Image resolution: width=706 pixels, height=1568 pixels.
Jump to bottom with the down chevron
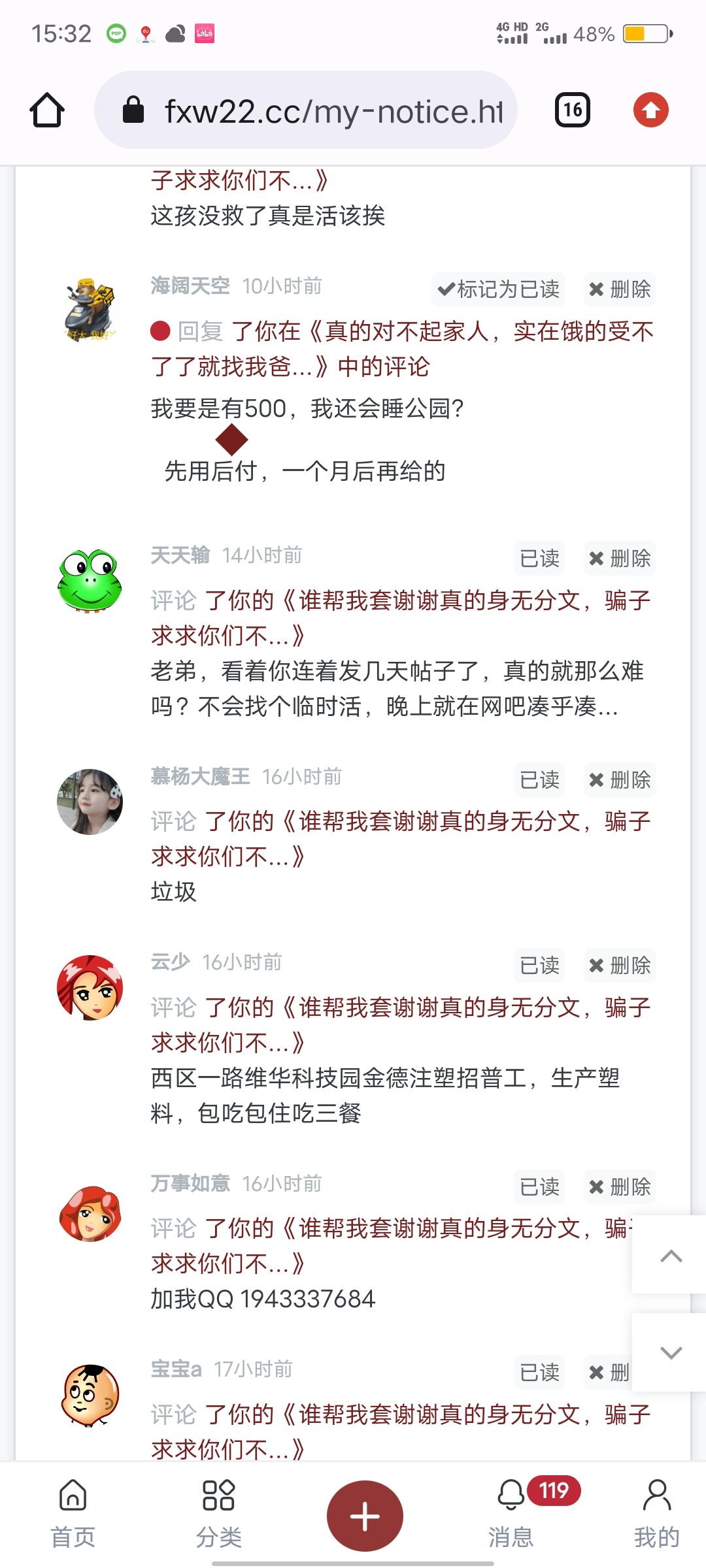click(671, 1352)
